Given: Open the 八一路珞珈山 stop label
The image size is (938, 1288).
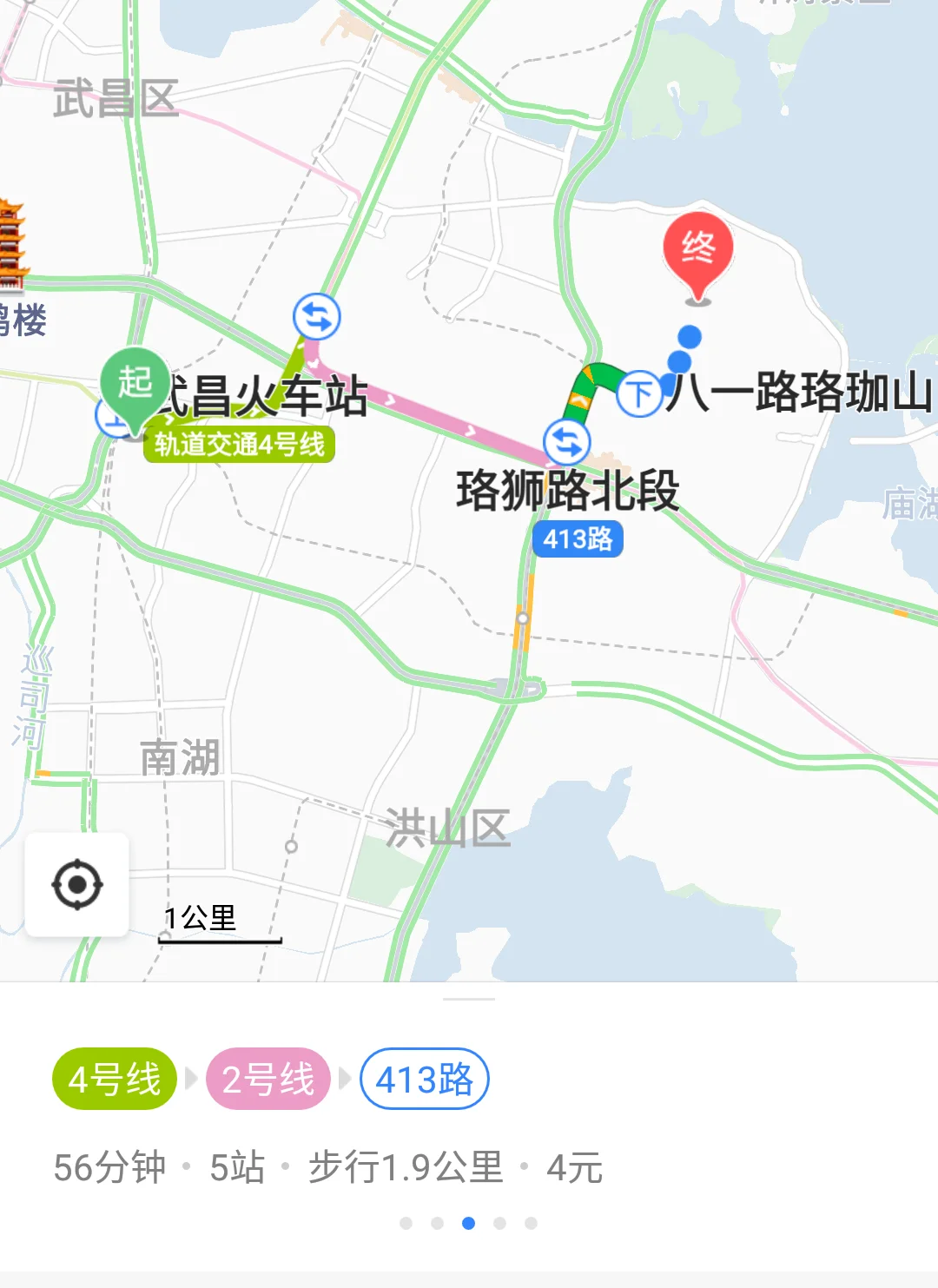Looking at the screenshot, I should pyautogui.click(x=799, y=393).
